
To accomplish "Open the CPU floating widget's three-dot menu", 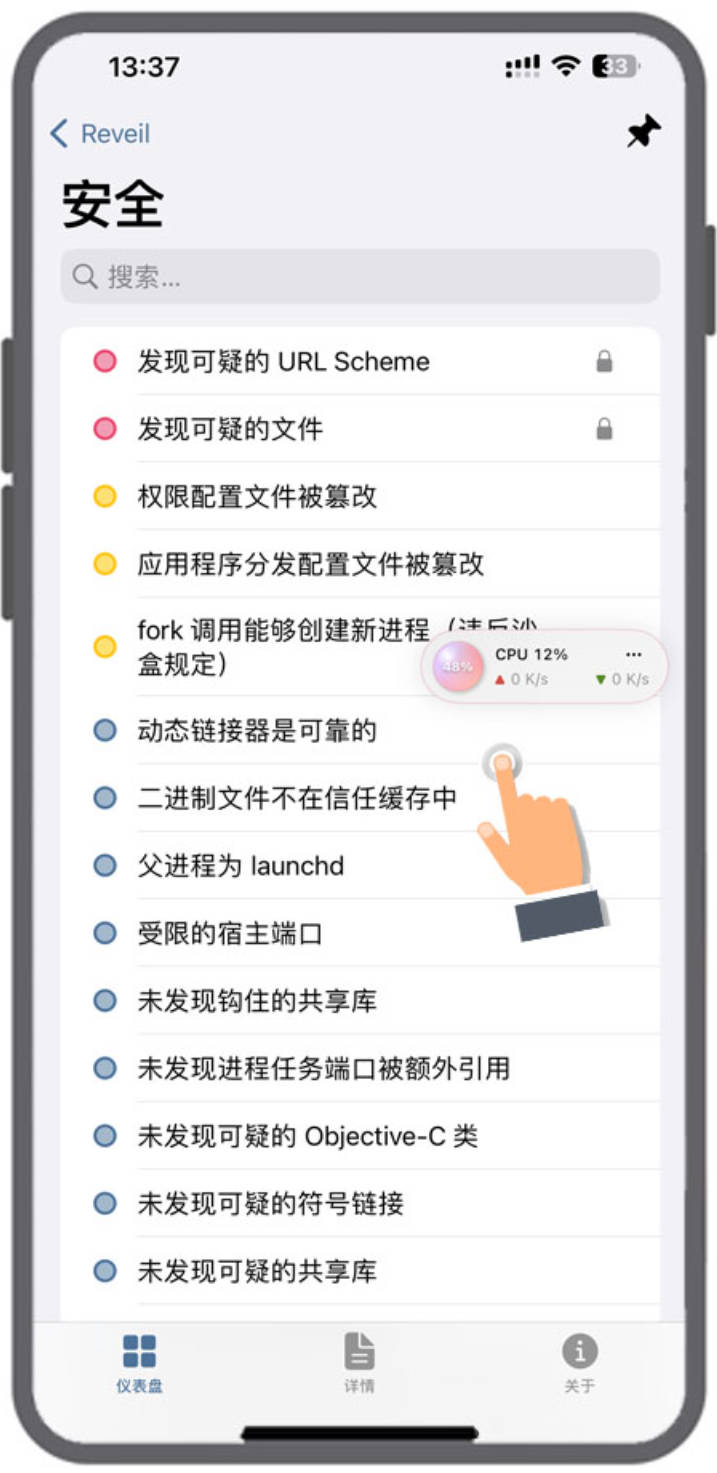I will [633, 654].
